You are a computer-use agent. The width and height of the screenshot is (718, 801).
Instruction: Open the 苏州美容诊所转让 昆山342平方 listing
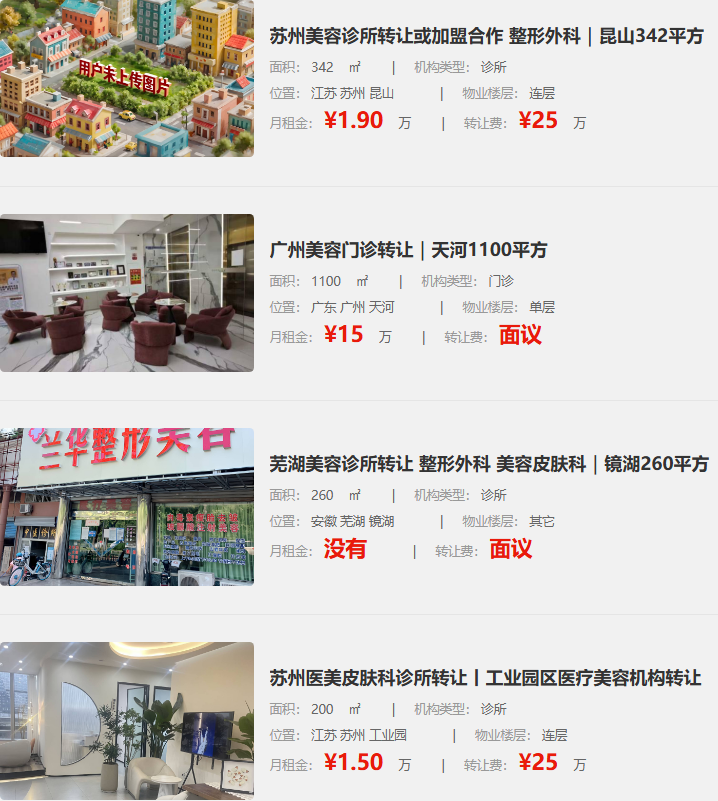pyautogui.click(x=486, y=36)
